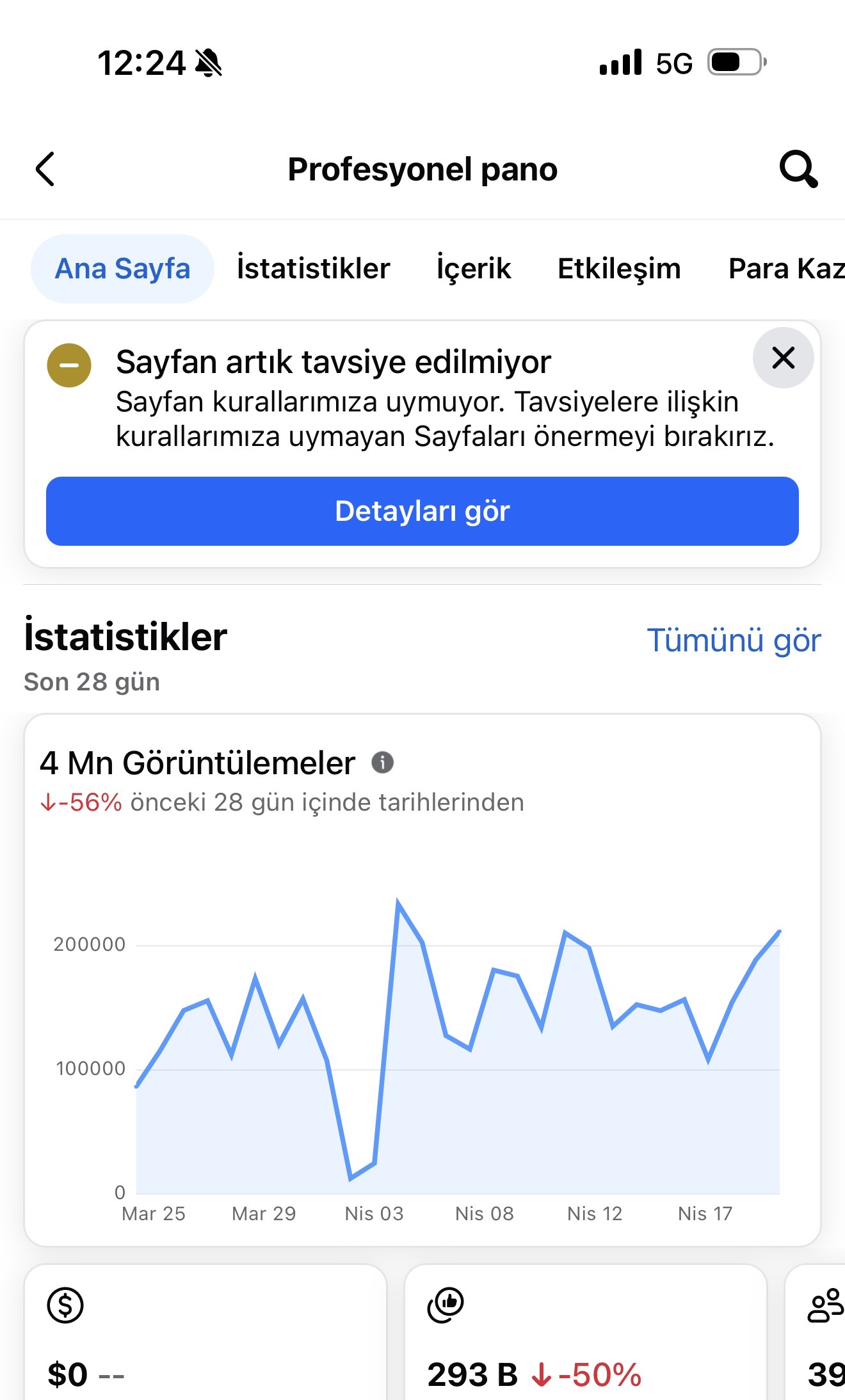Open Tümünü gör link for statistics

click(734, 640)
